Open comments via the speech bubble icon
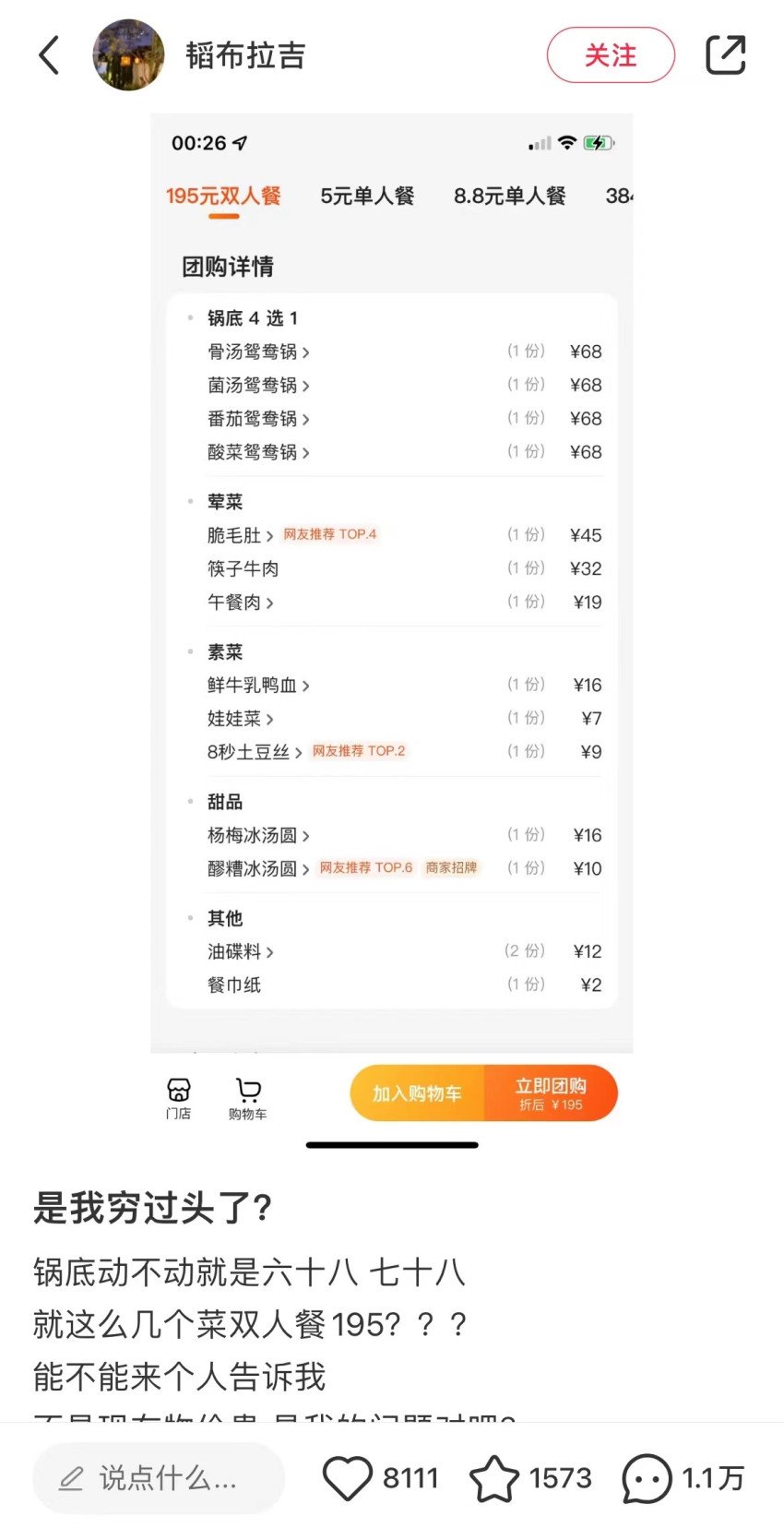Screen dimensions: 784x1540 point(647,1478)
